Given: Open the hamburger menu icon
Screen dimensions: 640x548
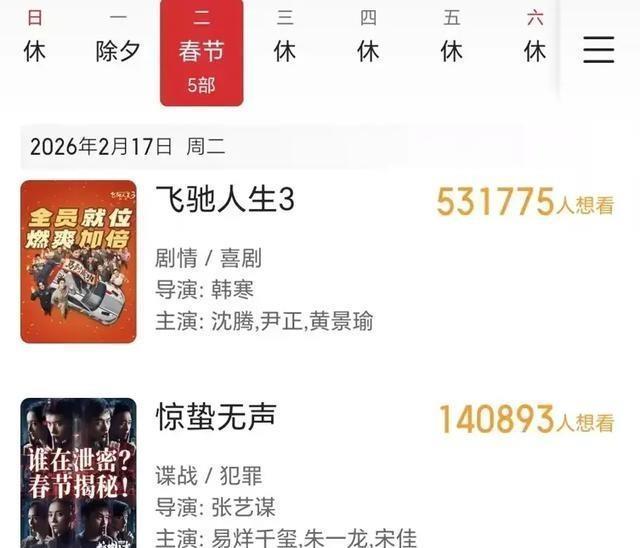Looking at the screenshot, I should (x=598, y=50).
